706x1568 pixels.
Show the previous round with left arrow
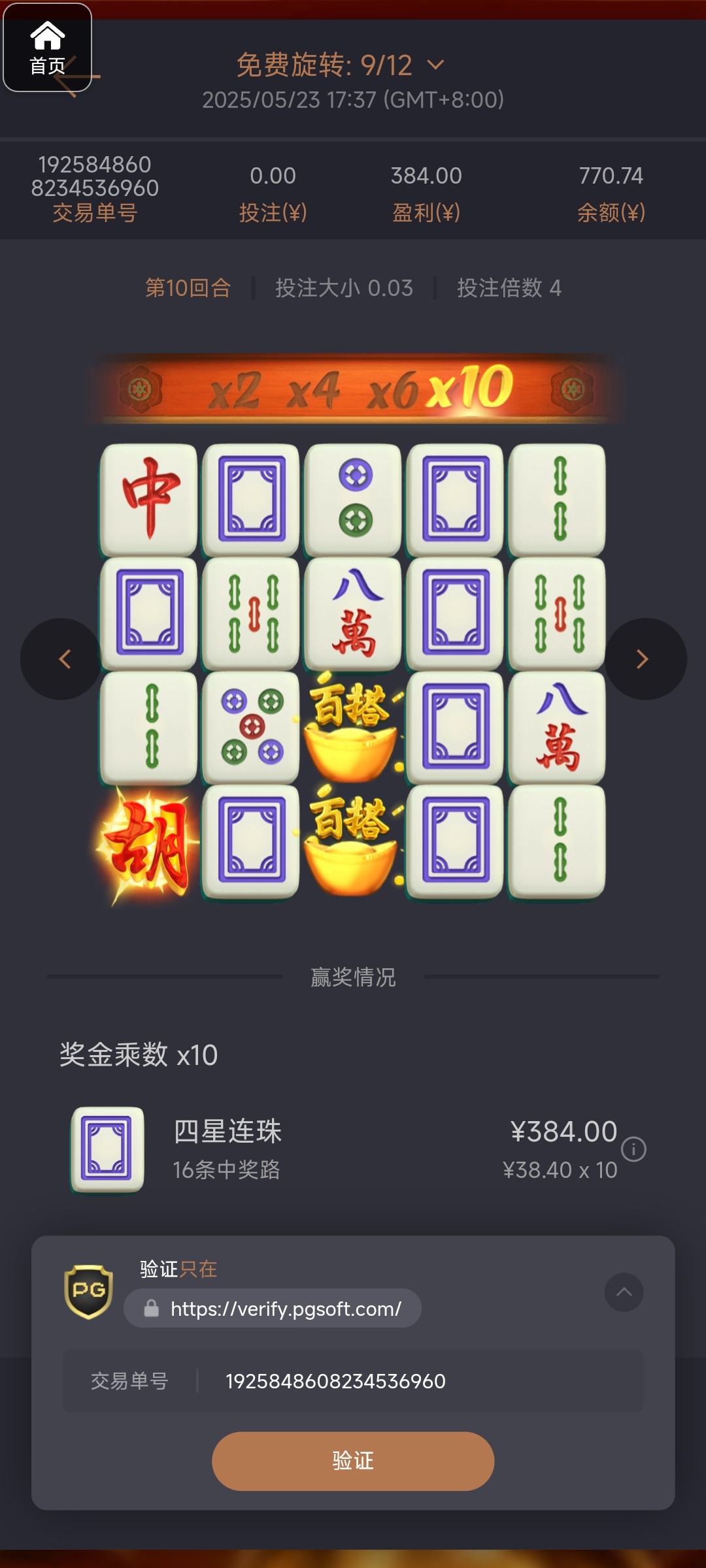tap(62, 659)
